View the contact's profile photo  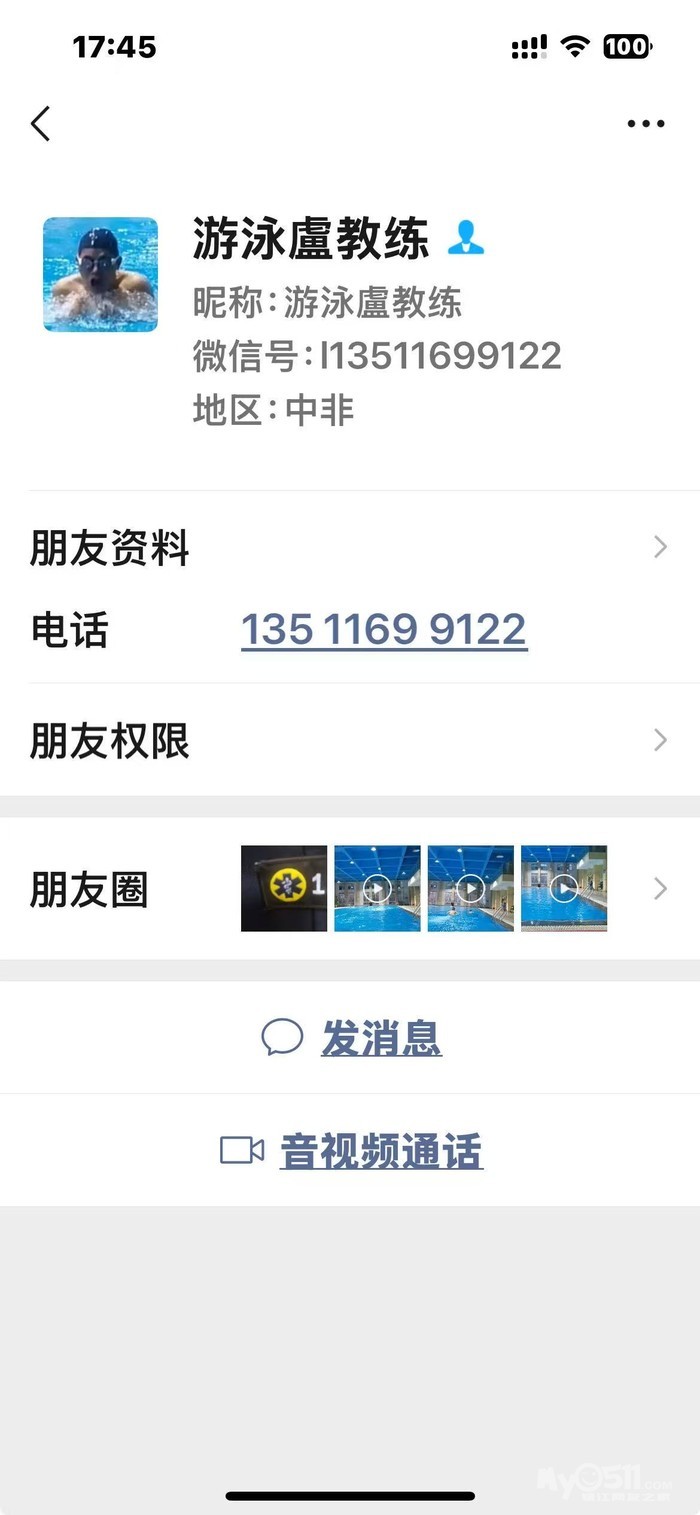100,274
